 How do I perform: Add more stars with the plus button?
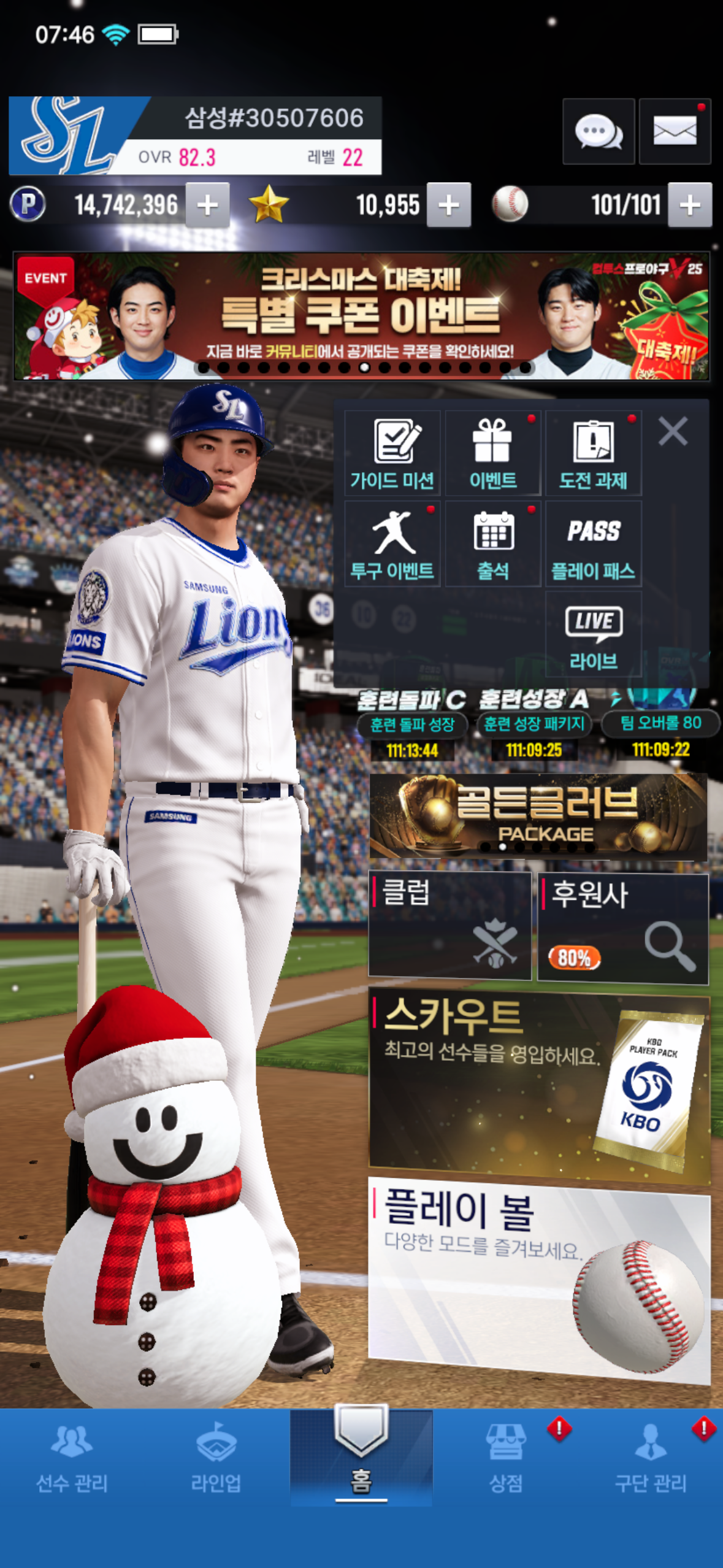pyautogui.click(x=448, y=205)
